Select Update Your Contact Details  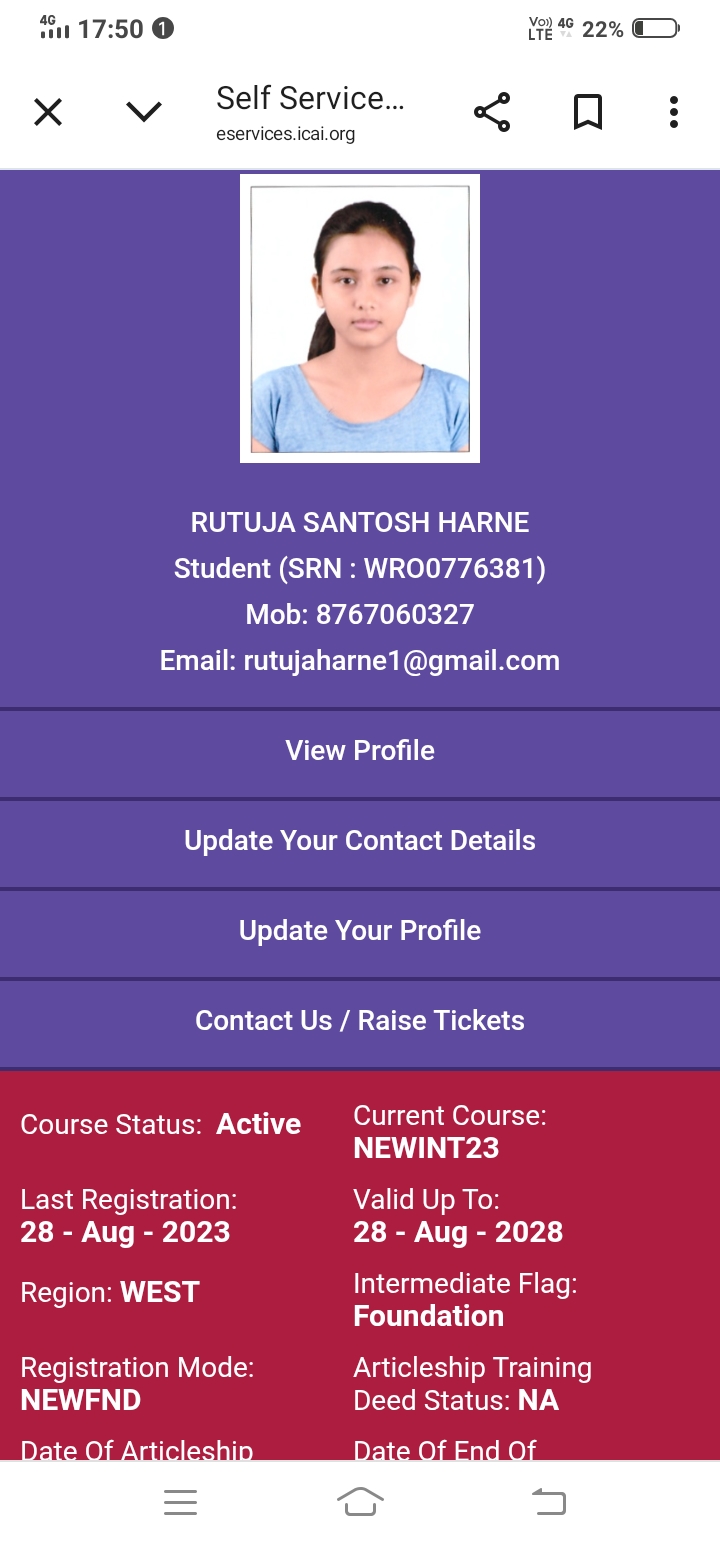pyautogui.click(x=360, y=841)
